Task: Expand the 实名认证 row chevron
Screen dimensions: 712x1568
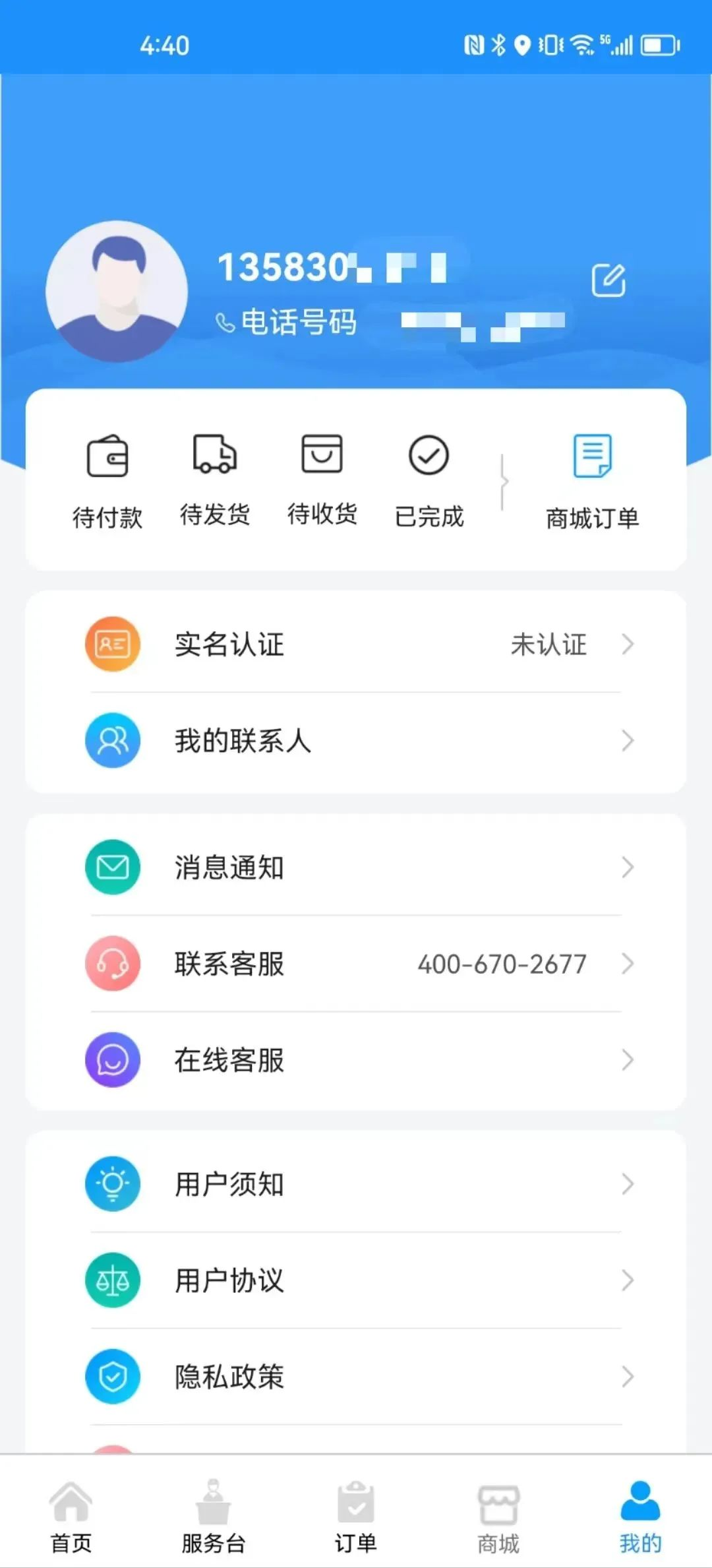Action: [x=627, y=644]
